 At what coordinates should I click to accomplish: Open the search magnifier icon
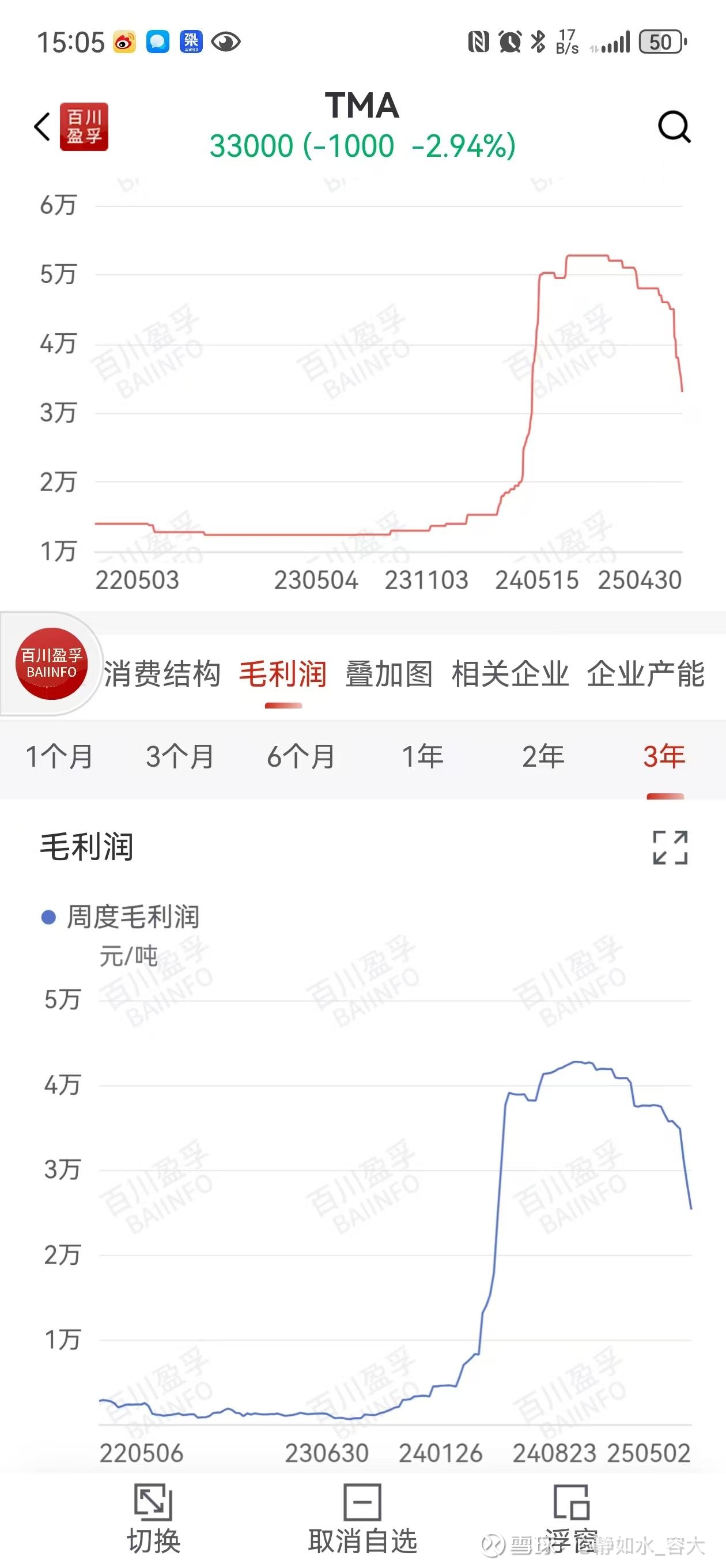[674, 127]
